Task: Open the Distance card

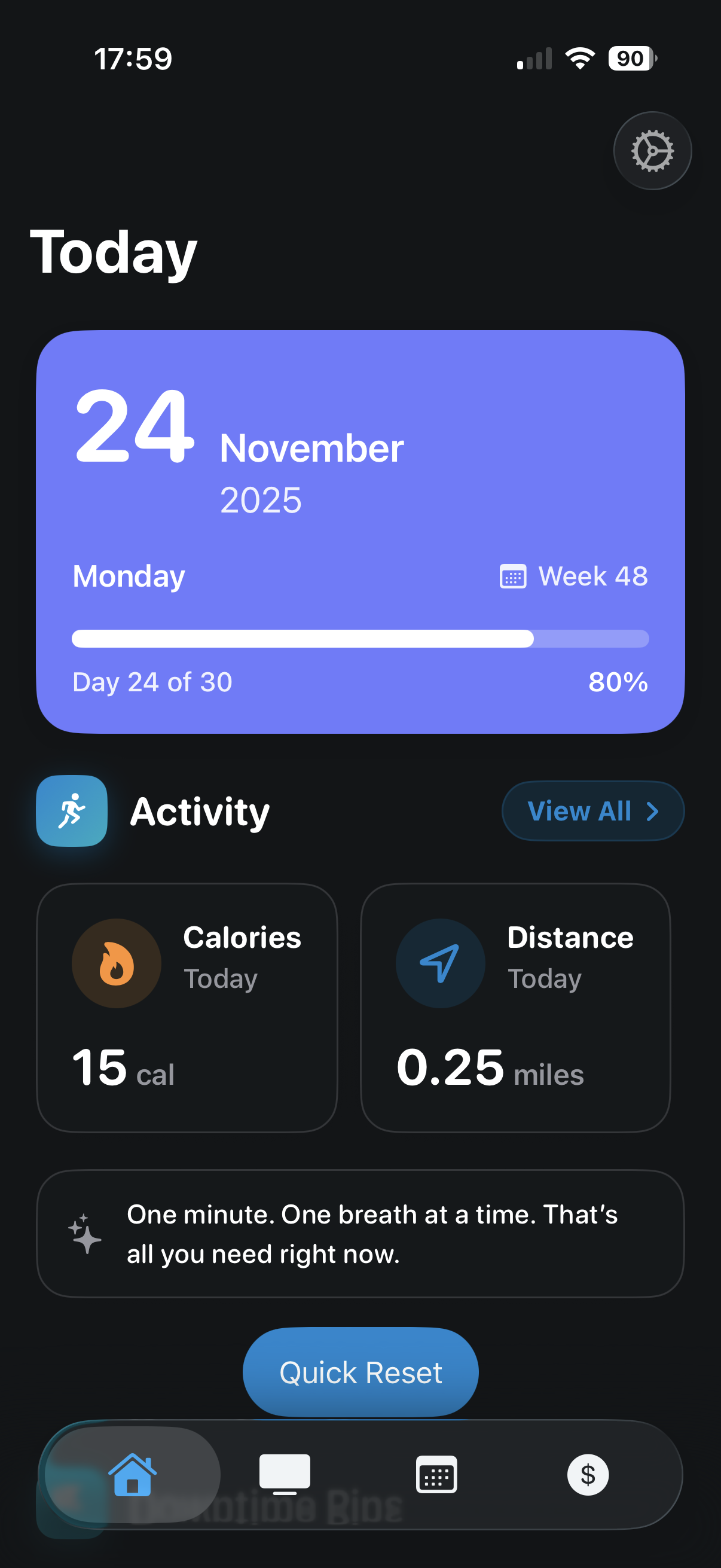Action: tap(515, 1008)
